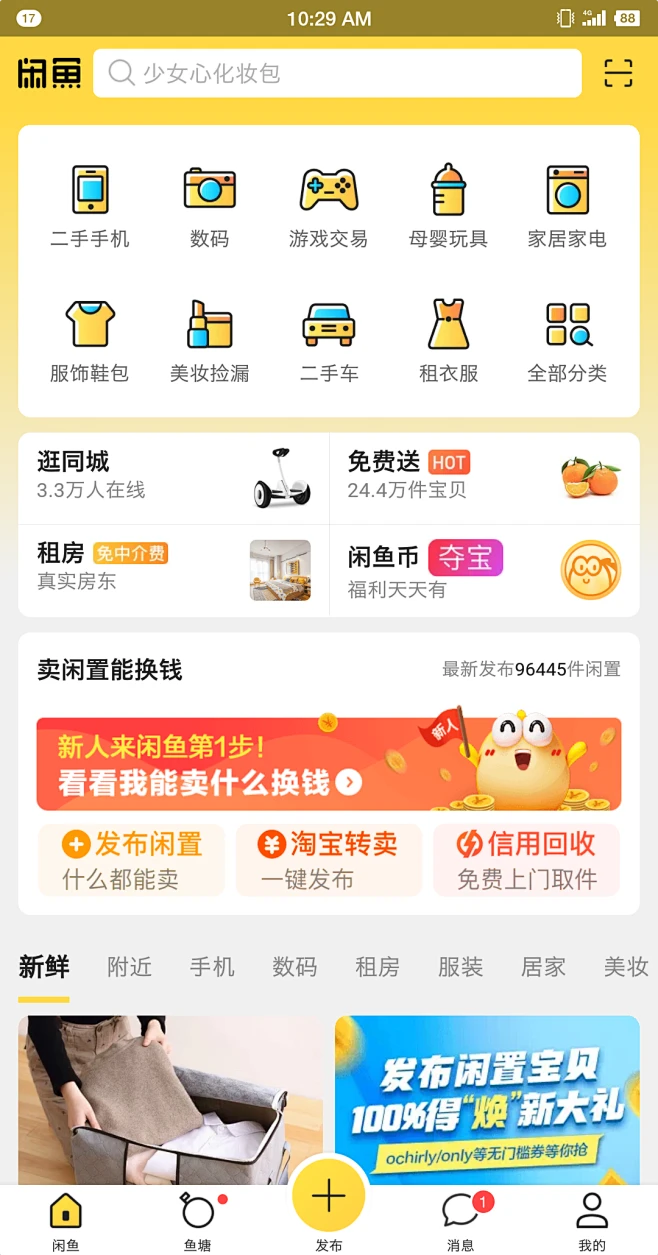Tap the 新人来闲鱼第1步 banner
Screen dimensions: 658x1255
pos(328,764)
